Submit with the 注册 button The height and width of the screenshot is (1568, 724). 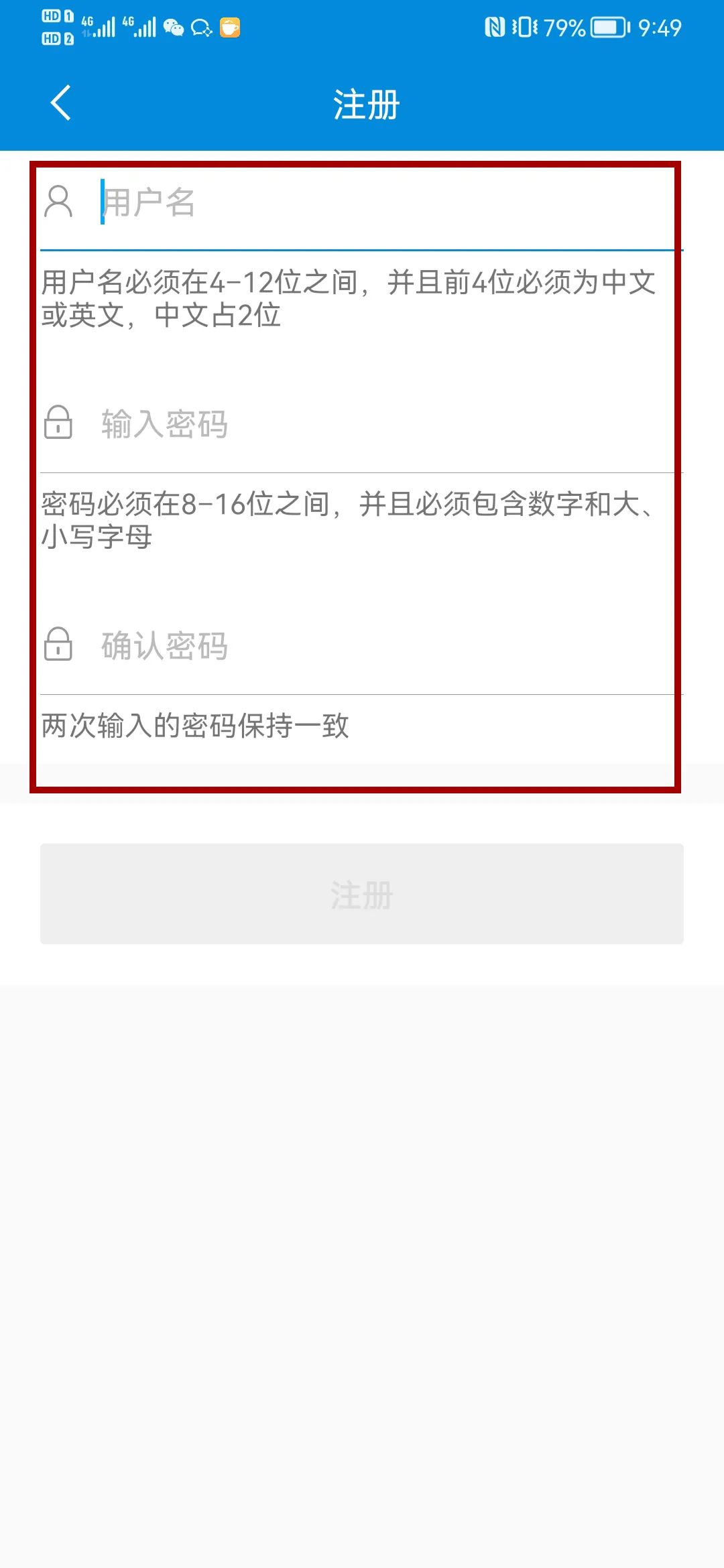(362, 894)
